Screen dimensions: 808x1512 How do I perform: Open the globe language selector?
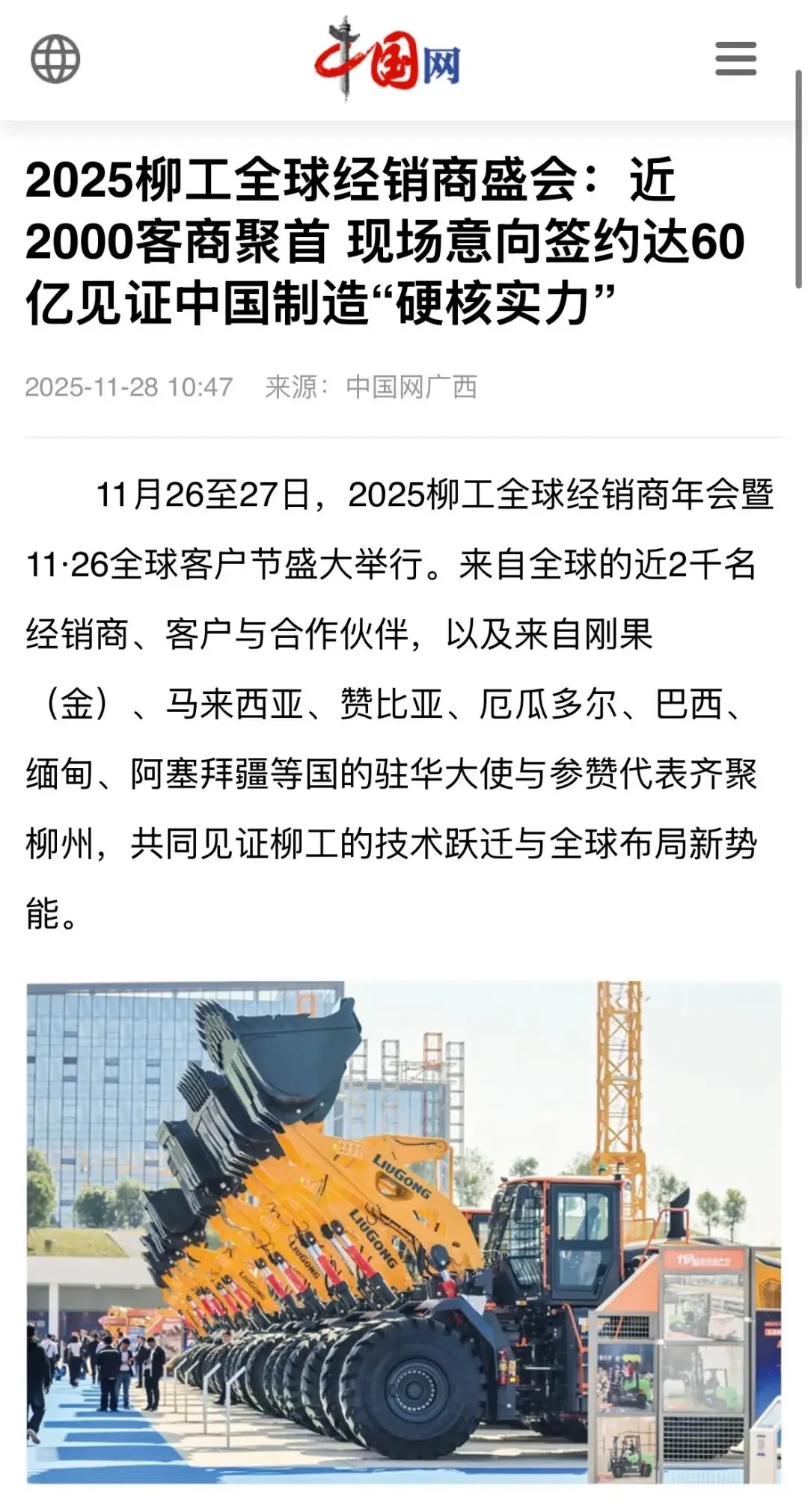tap(55, 59)
